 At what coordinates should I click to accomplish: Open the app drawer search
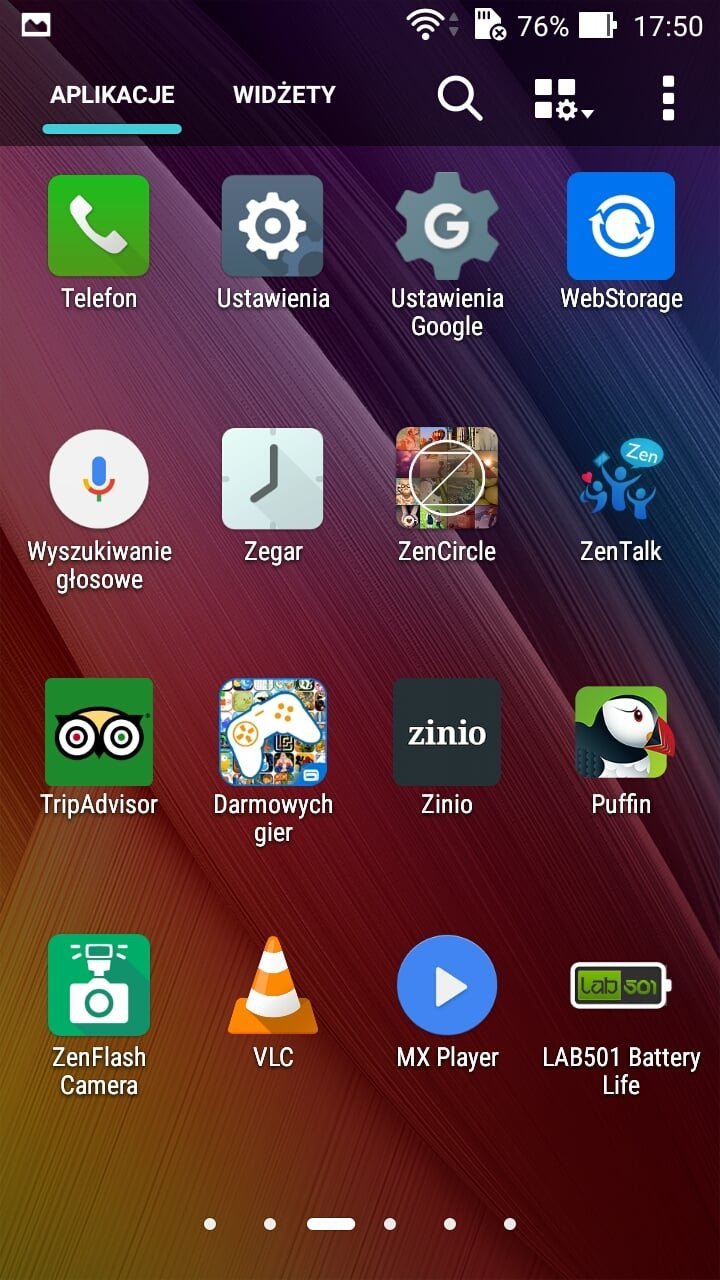tap(460, 98)
